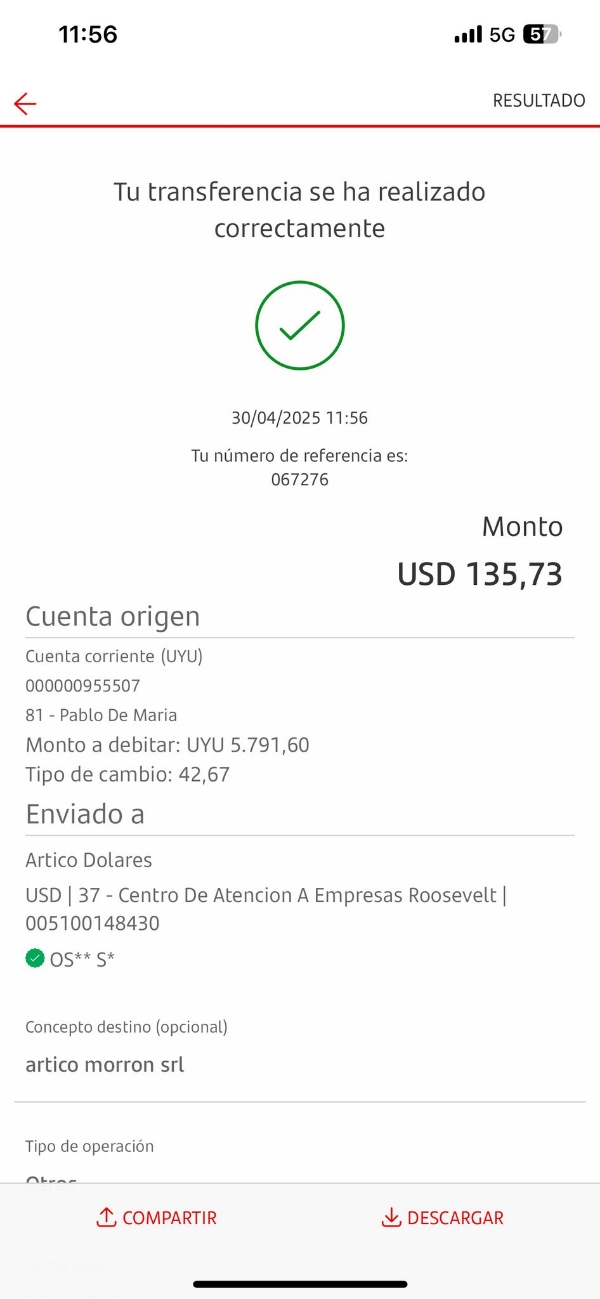Download the receipt with DESCARGAR
This screenshot has height=1299, width=600.
coord(443,1218)
